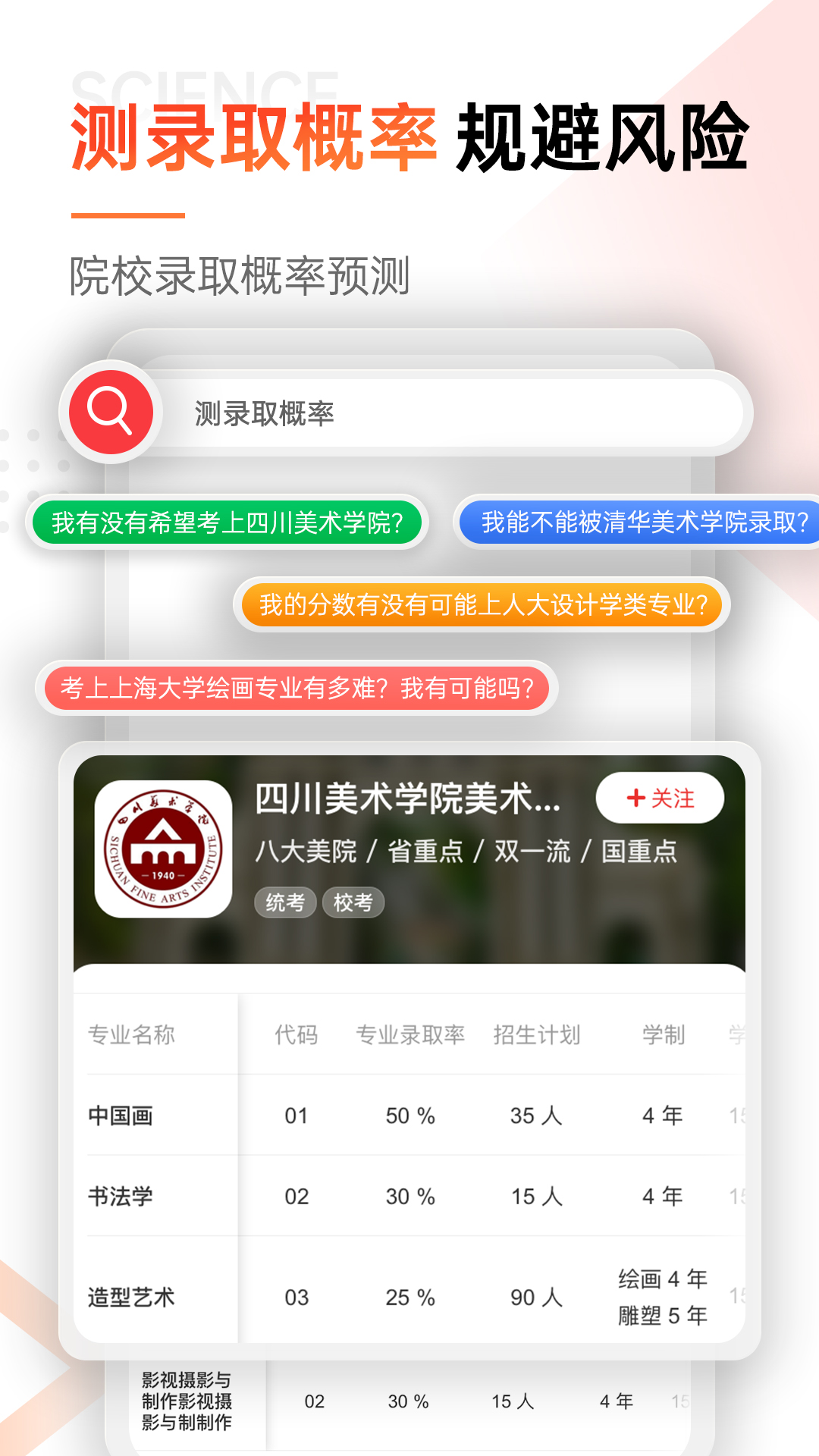Tap the blue question about 清华美术学院

pyautogui.click(x=645, y=522)
